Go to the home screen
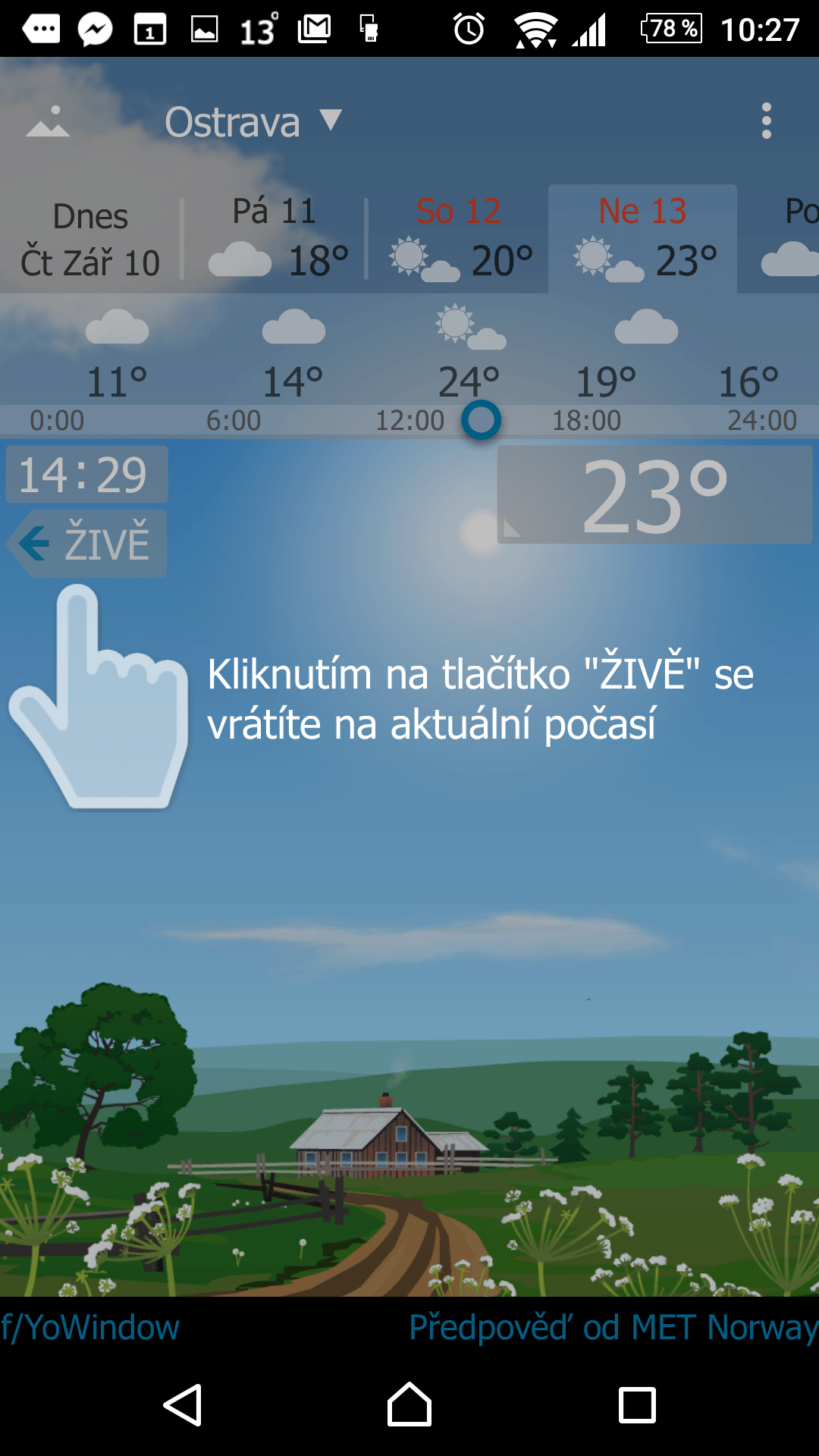 409,1405
